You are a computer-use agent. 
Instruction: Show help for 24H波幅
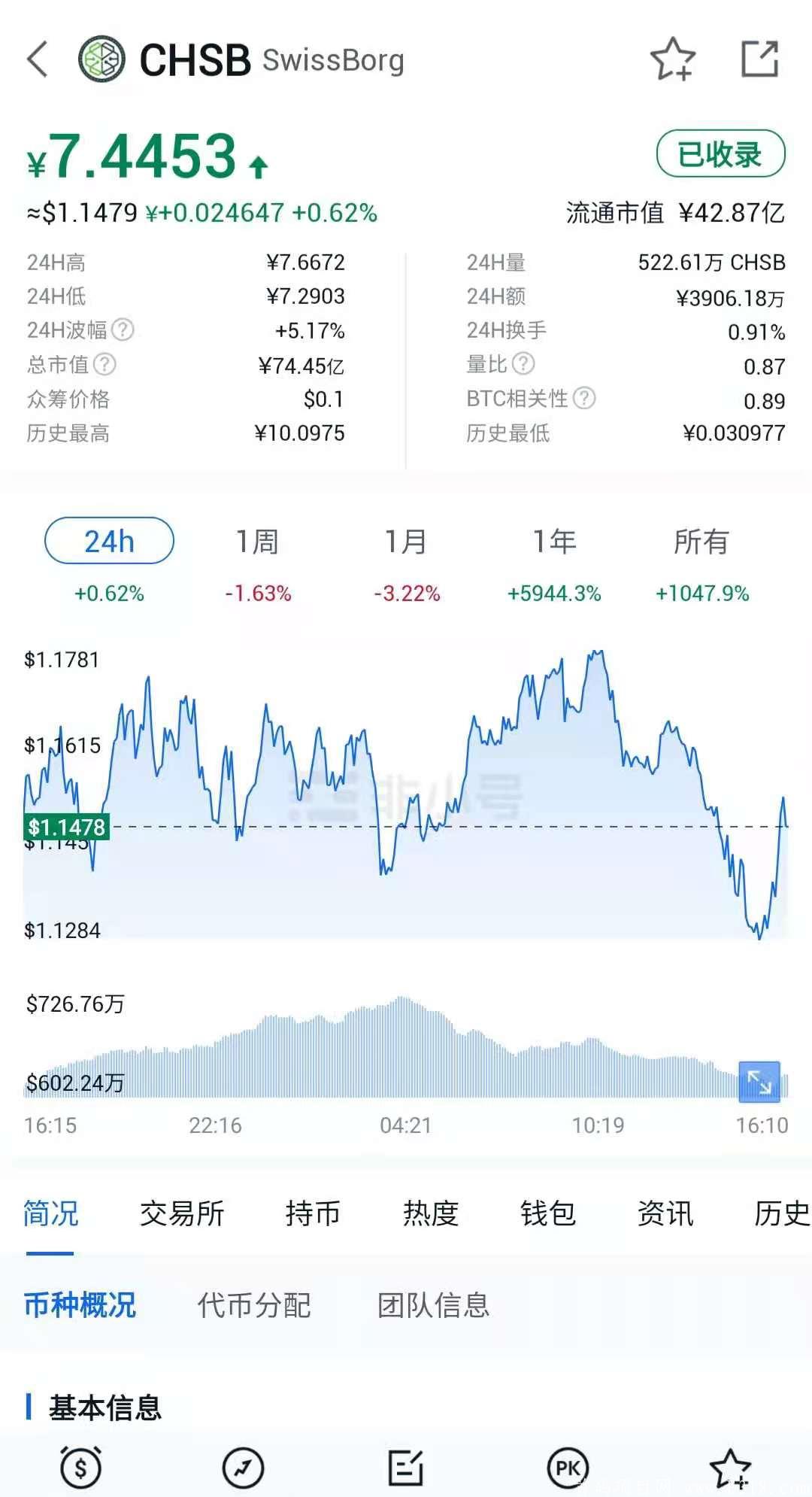pos(123,329)
